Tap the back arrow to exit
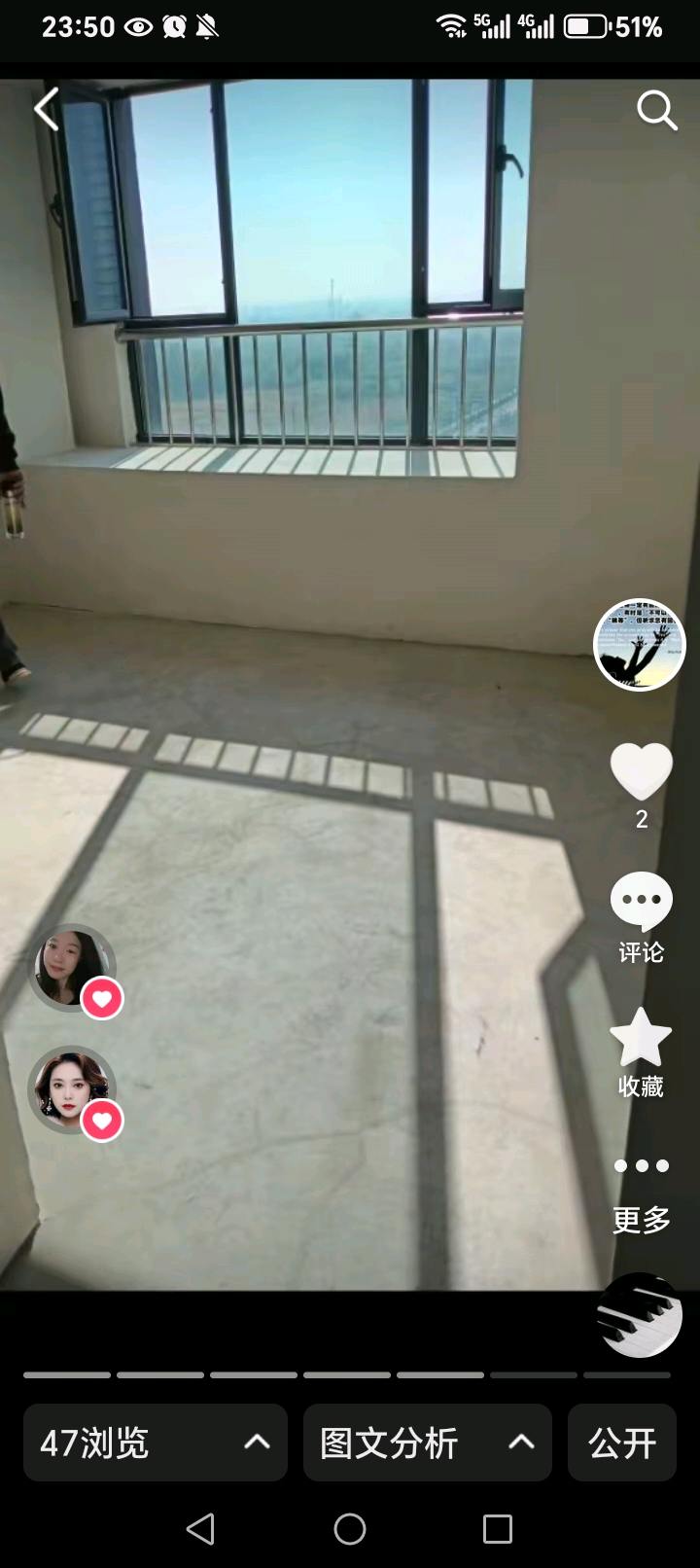 click(x=46, y=109)
